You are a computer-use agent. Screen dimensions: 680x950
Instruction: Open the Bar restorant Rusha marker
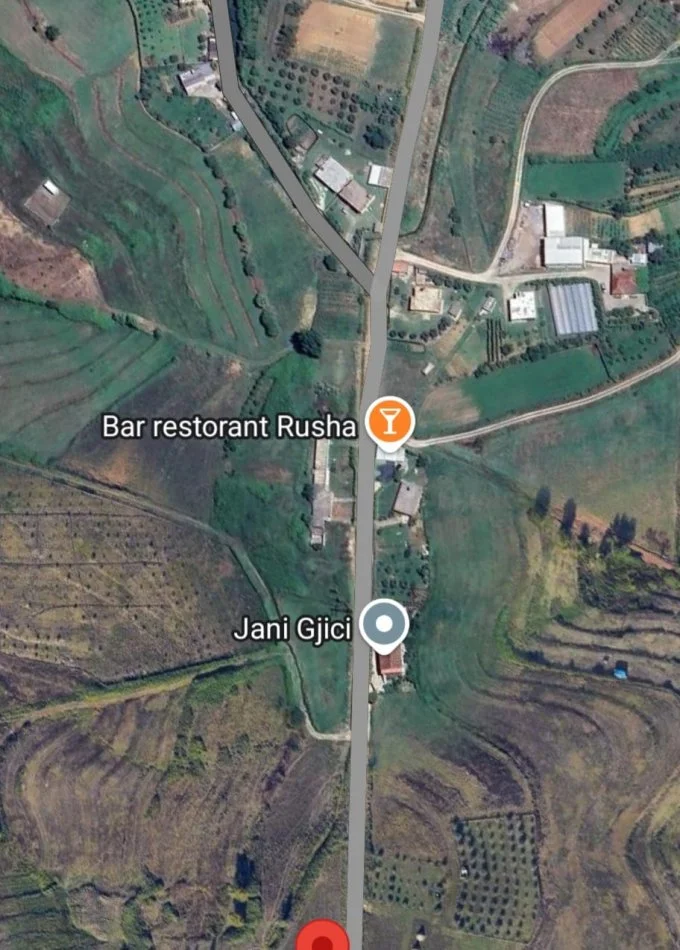tap(390, 422)
